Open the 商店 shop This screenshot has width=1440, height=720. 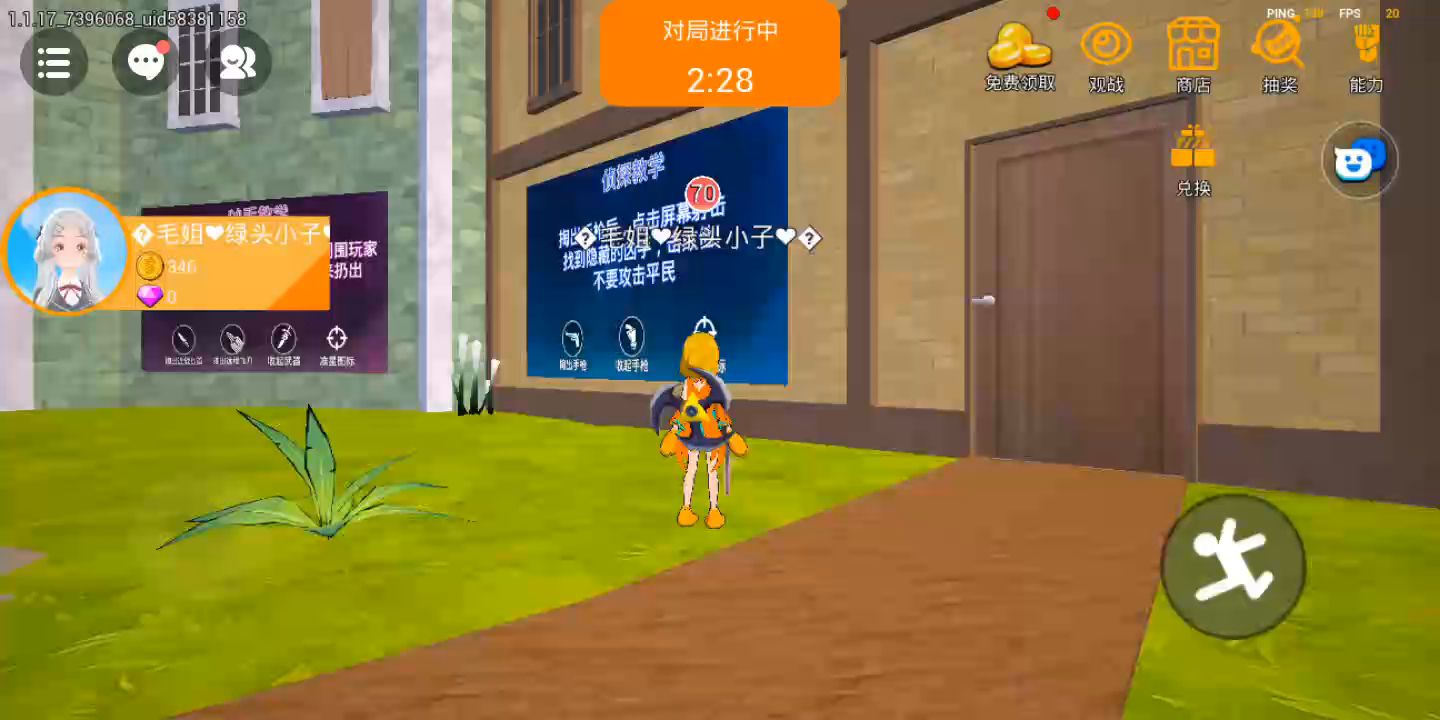coord(1193,55)
